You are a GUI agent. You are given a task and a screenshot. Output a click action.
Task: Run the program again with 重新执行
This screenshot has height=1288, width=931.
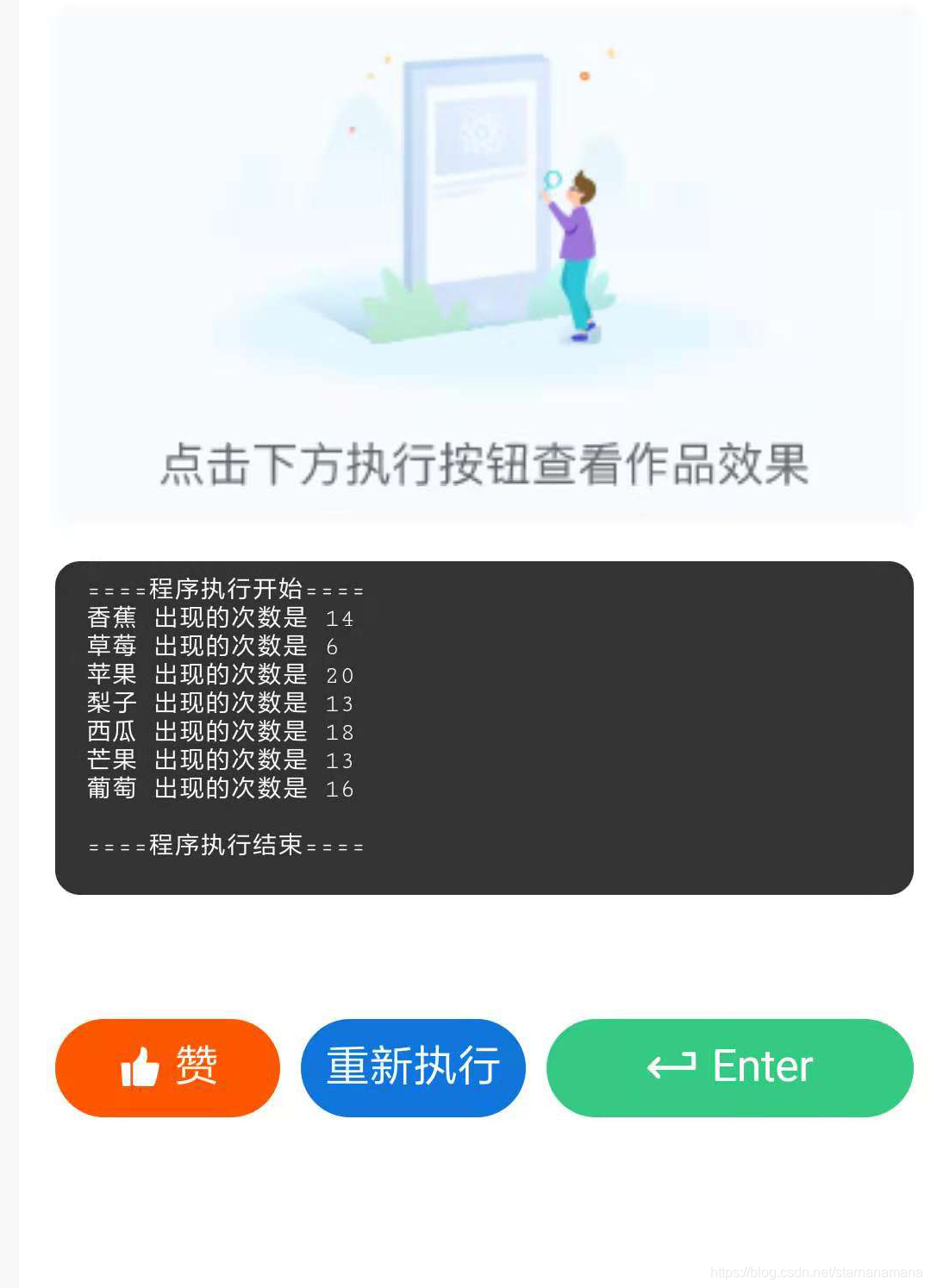413,1067
